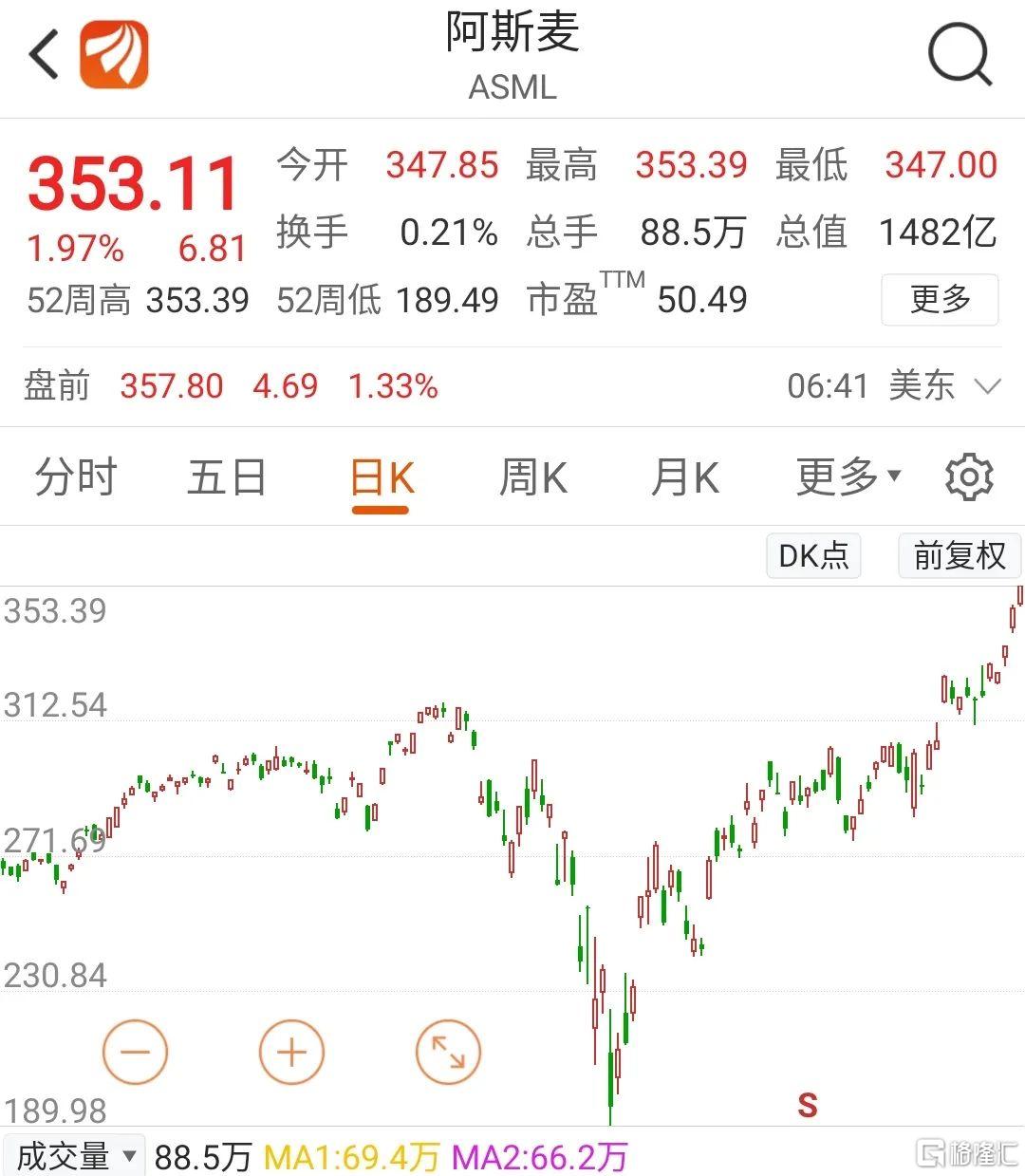Open the 成交量 indicator dropdown
The width and height of the screenshot is (1025, 1176).
(74, 1156)
